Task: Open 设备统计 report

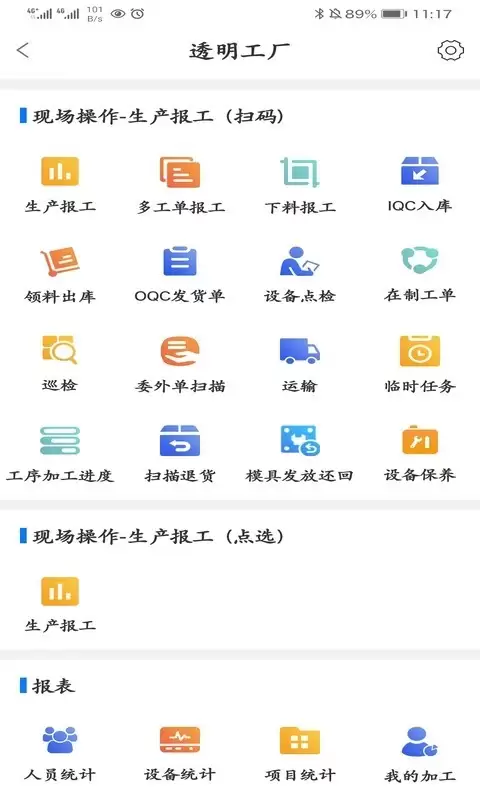Action: tap(180, 754)
